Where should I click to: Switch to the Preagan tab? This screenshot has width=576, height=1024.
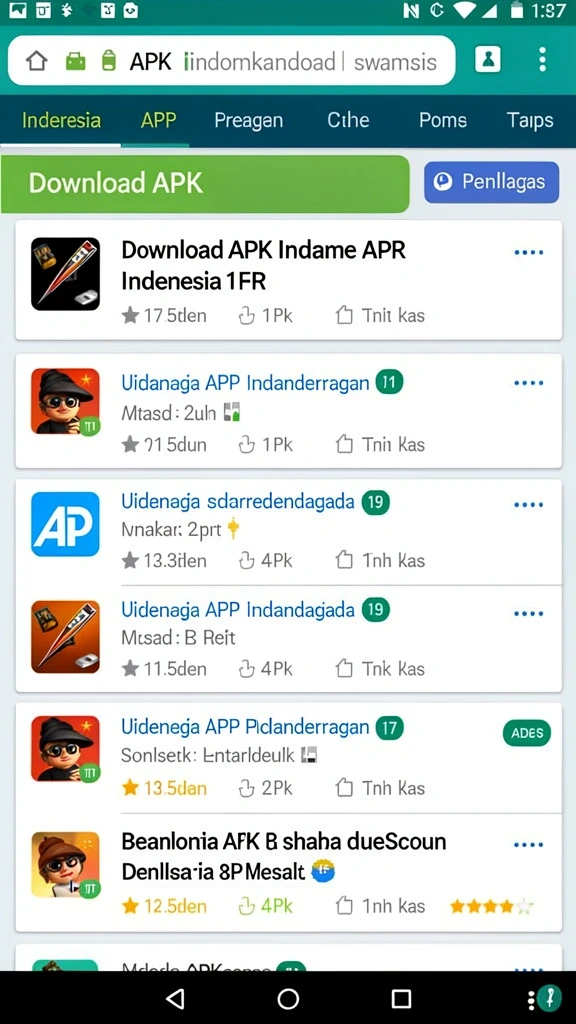tap(248, 120)
